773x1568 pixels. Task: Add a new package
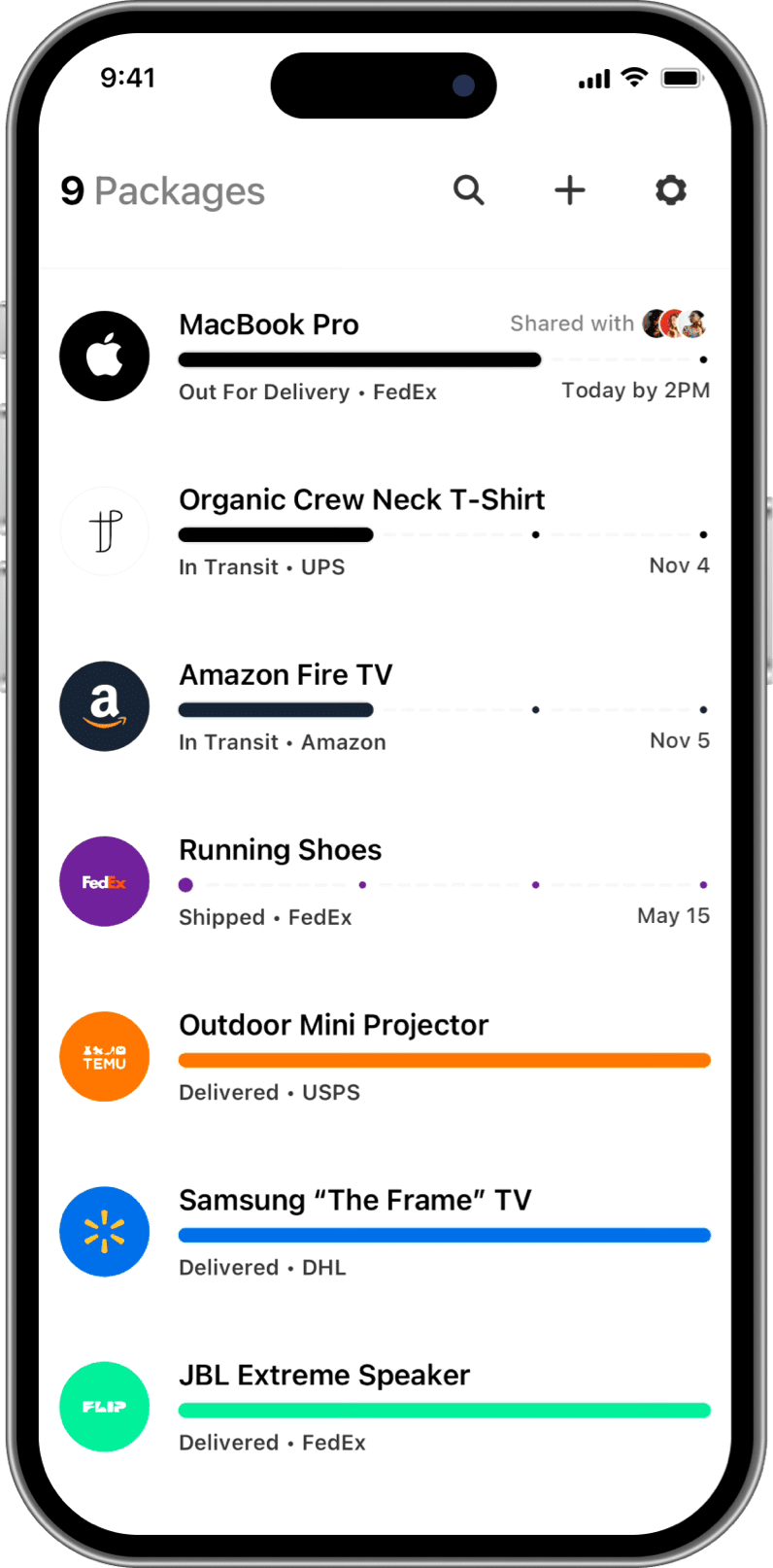click(x=570, y=190)
